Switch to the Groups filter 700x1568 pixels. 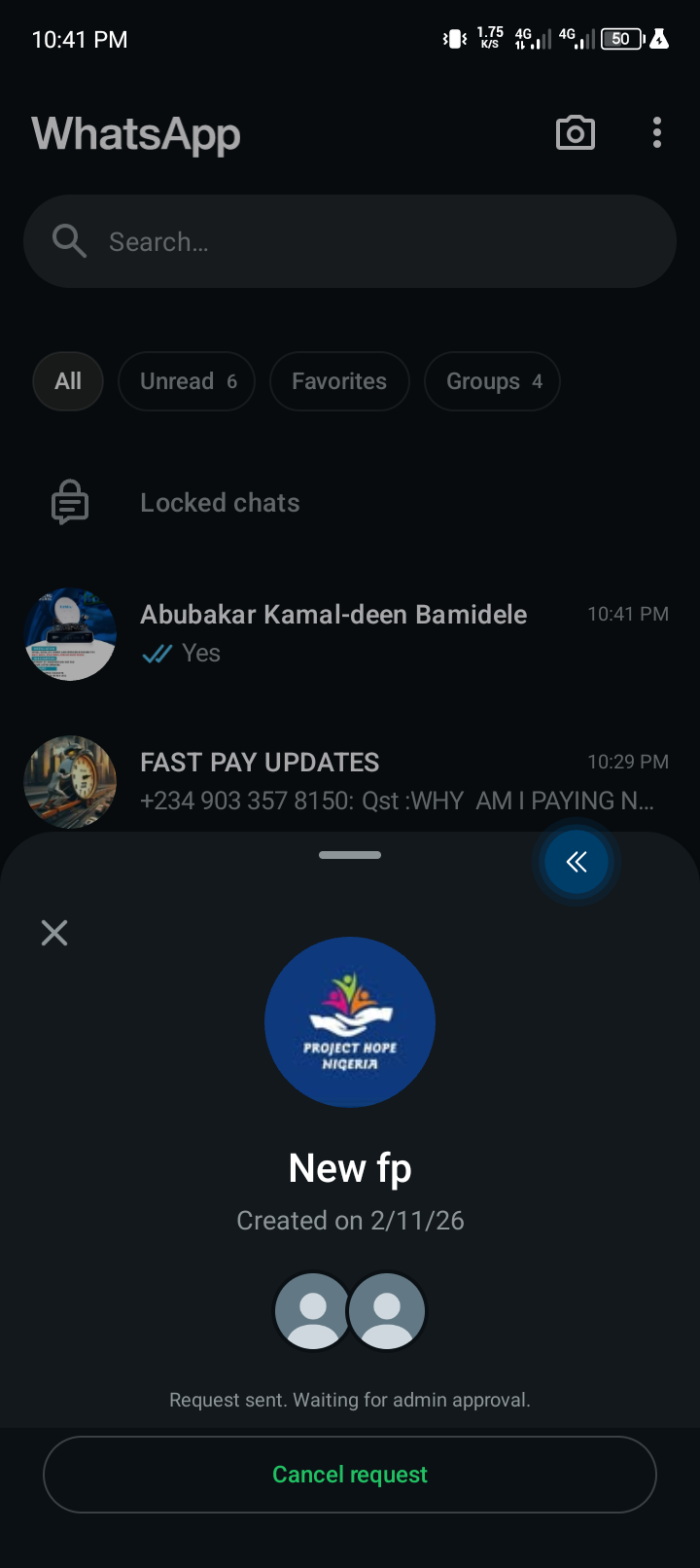coord(492,381)
